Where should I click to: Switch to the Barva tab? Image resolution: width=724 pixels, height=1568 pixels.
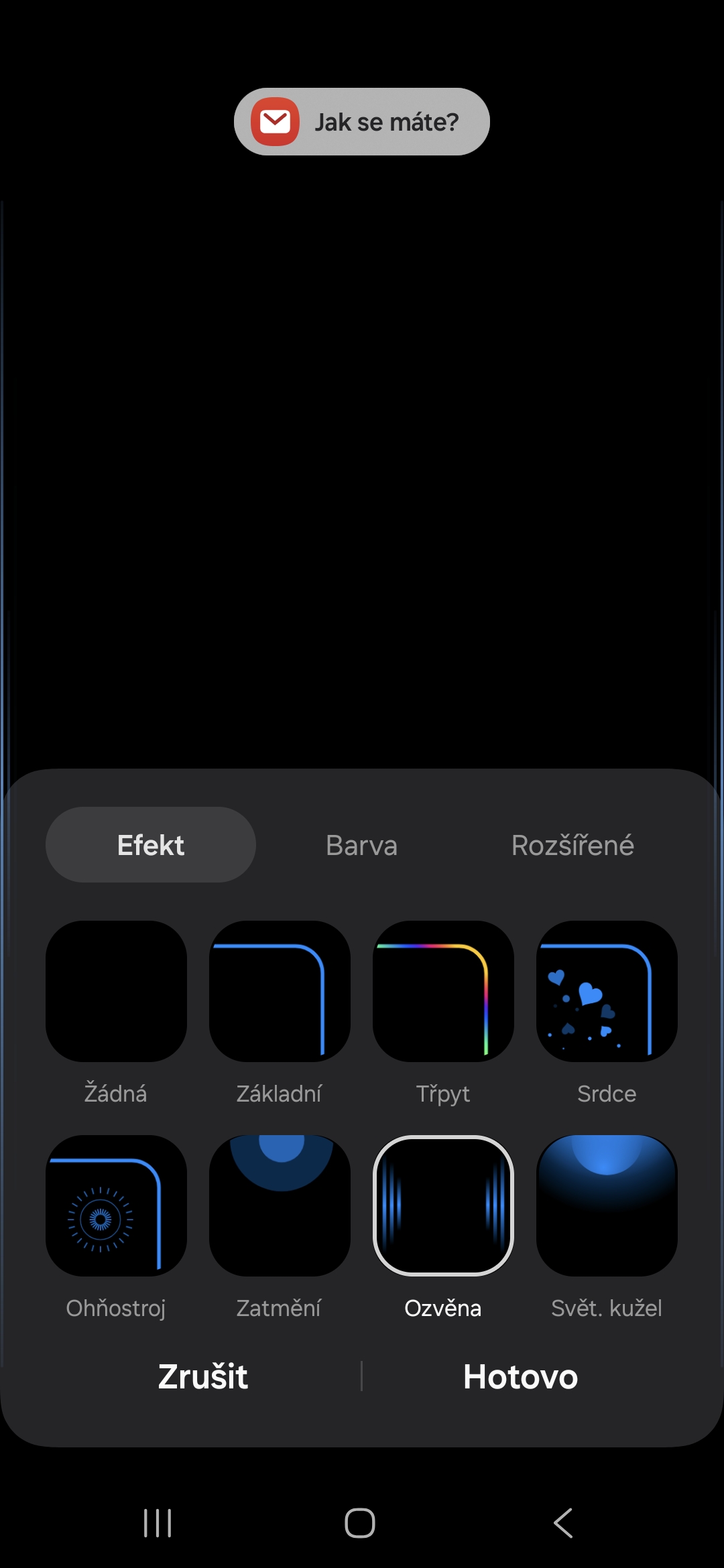pos(361,845)
